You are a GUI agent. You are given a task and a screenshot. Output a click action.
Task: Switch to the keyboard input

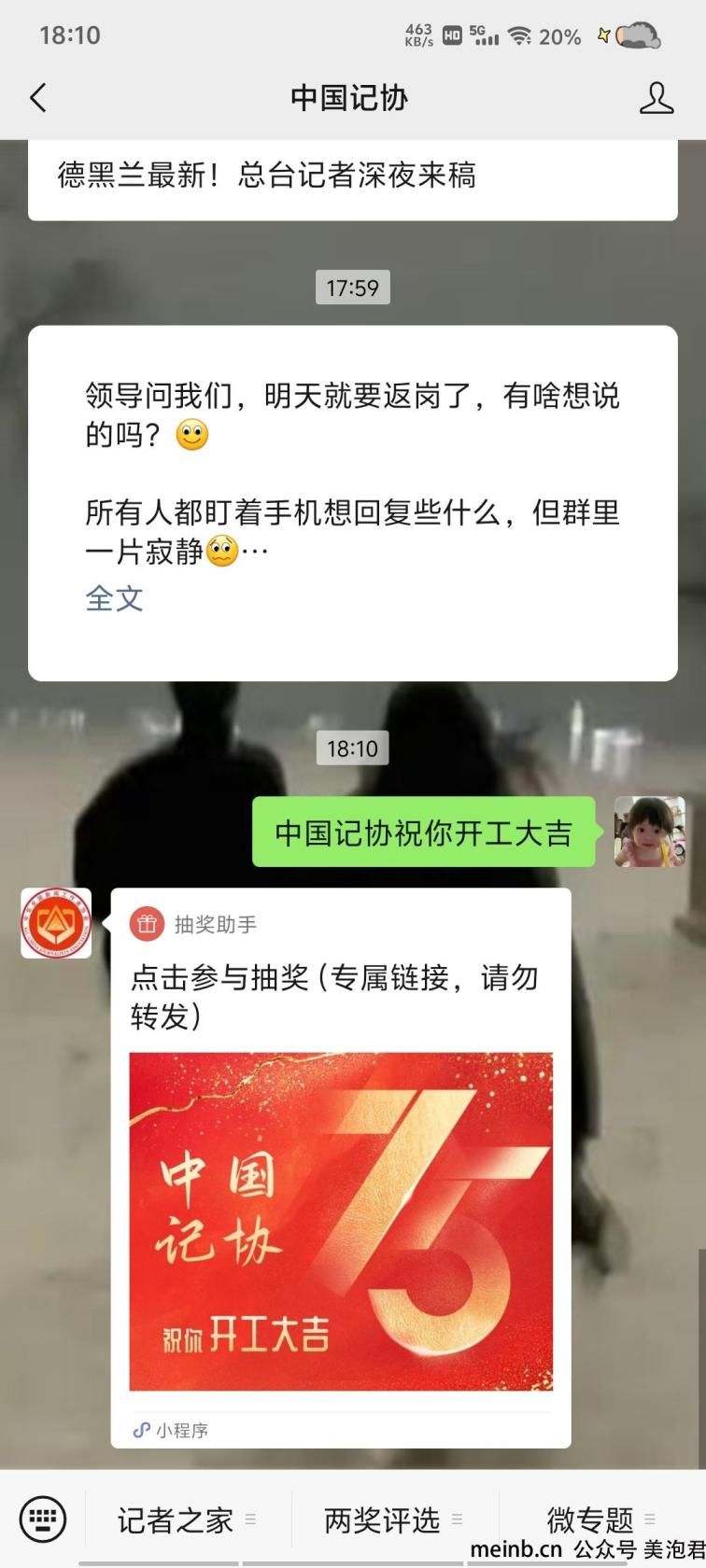pos(43,1519)
